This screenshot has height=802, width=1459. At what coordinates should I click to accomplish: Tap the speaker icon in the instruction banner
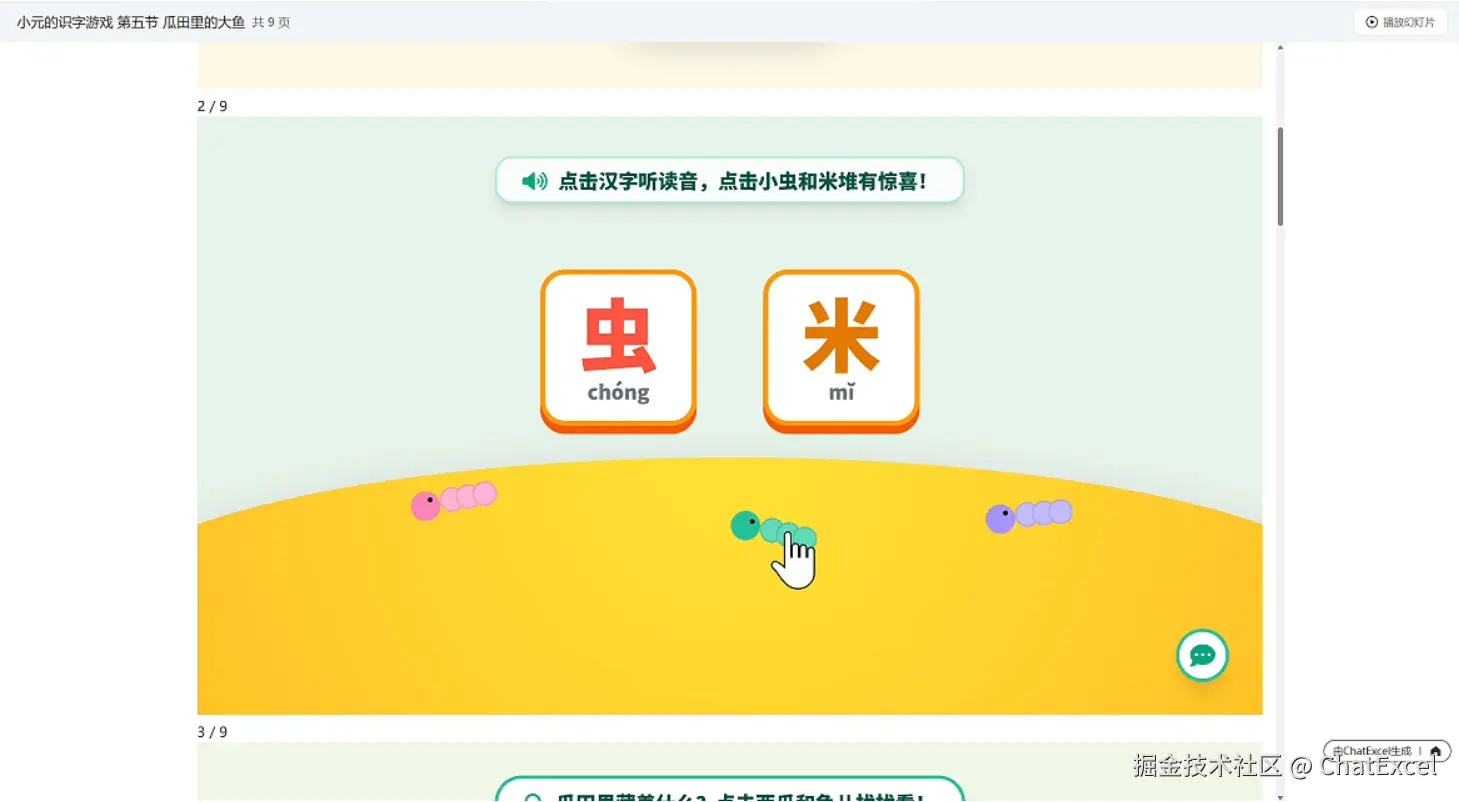[535, 181]
